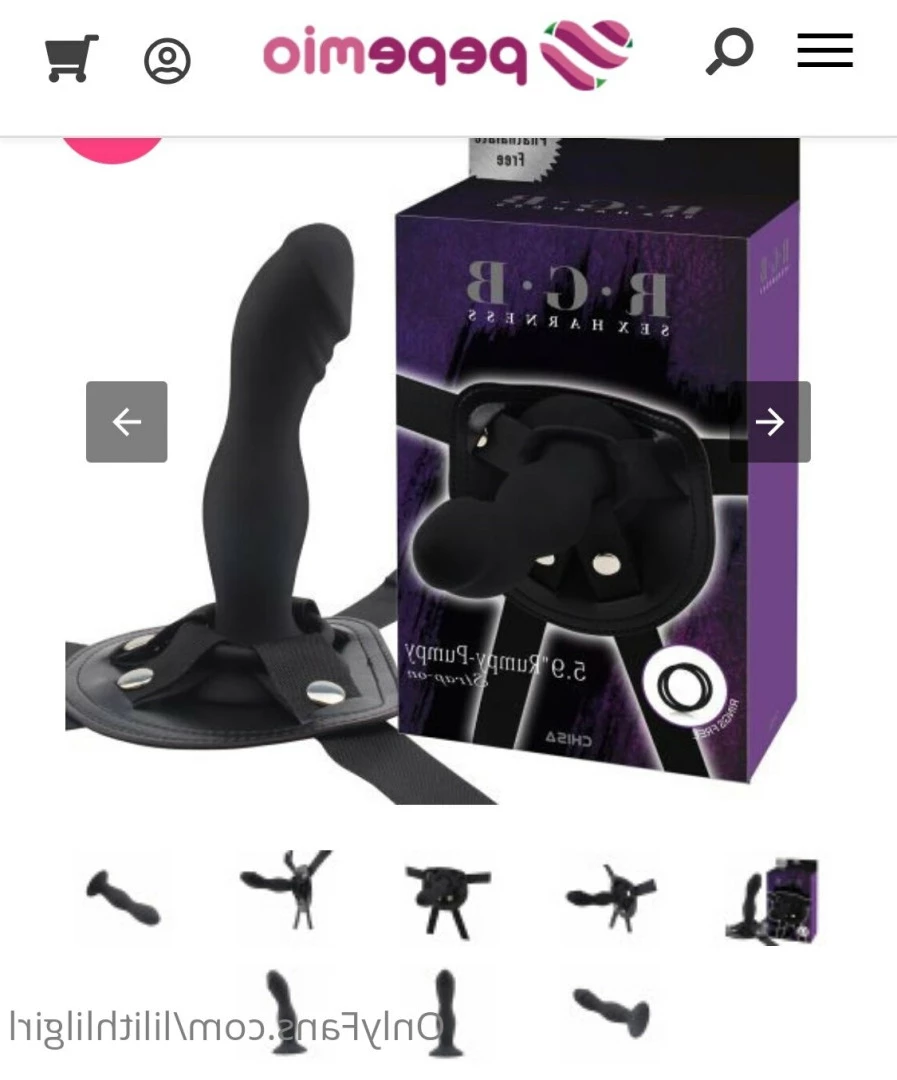The width and height of the screenshot is (897, 1080).
Task: Open the hamburger menu
Action: click(x=825, y=51)
